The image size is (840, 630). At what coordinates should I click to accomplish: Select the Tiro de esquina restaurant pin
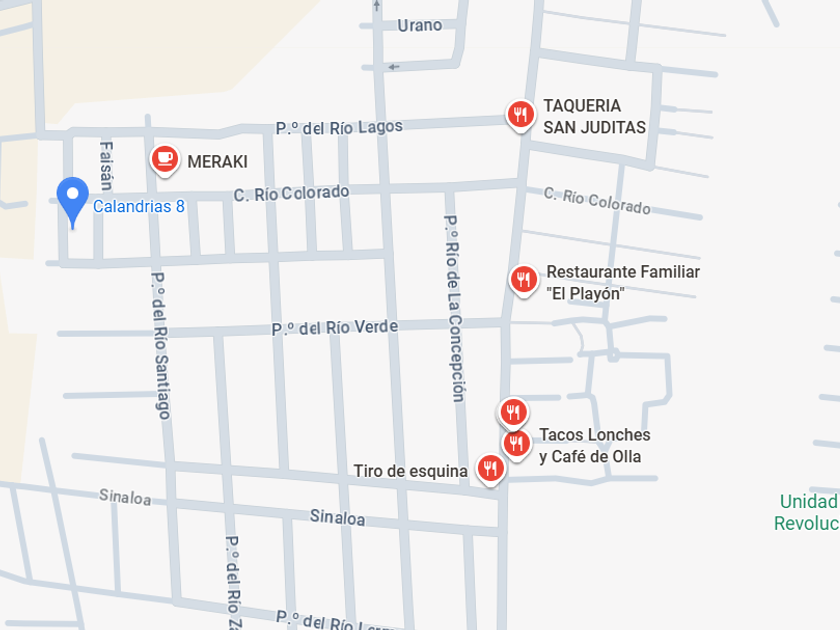tap(489, 467)
